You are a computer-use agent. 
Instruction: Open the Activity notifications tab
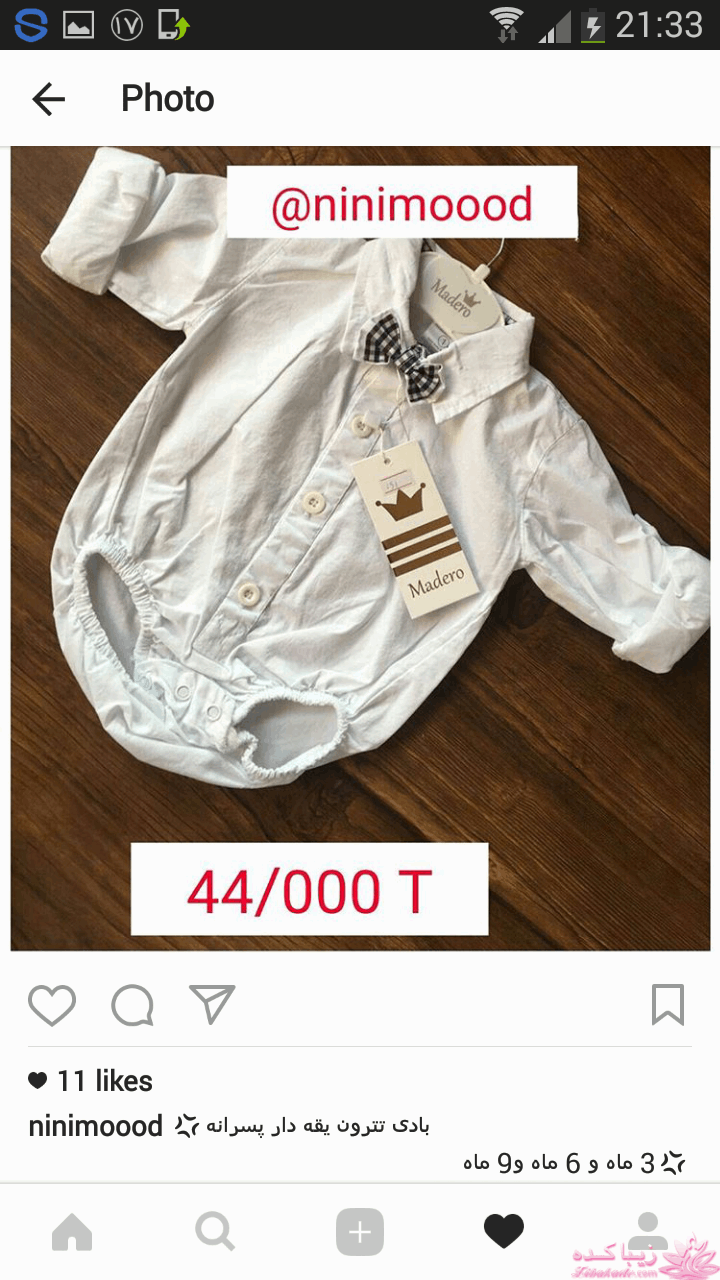[504, 1231]
